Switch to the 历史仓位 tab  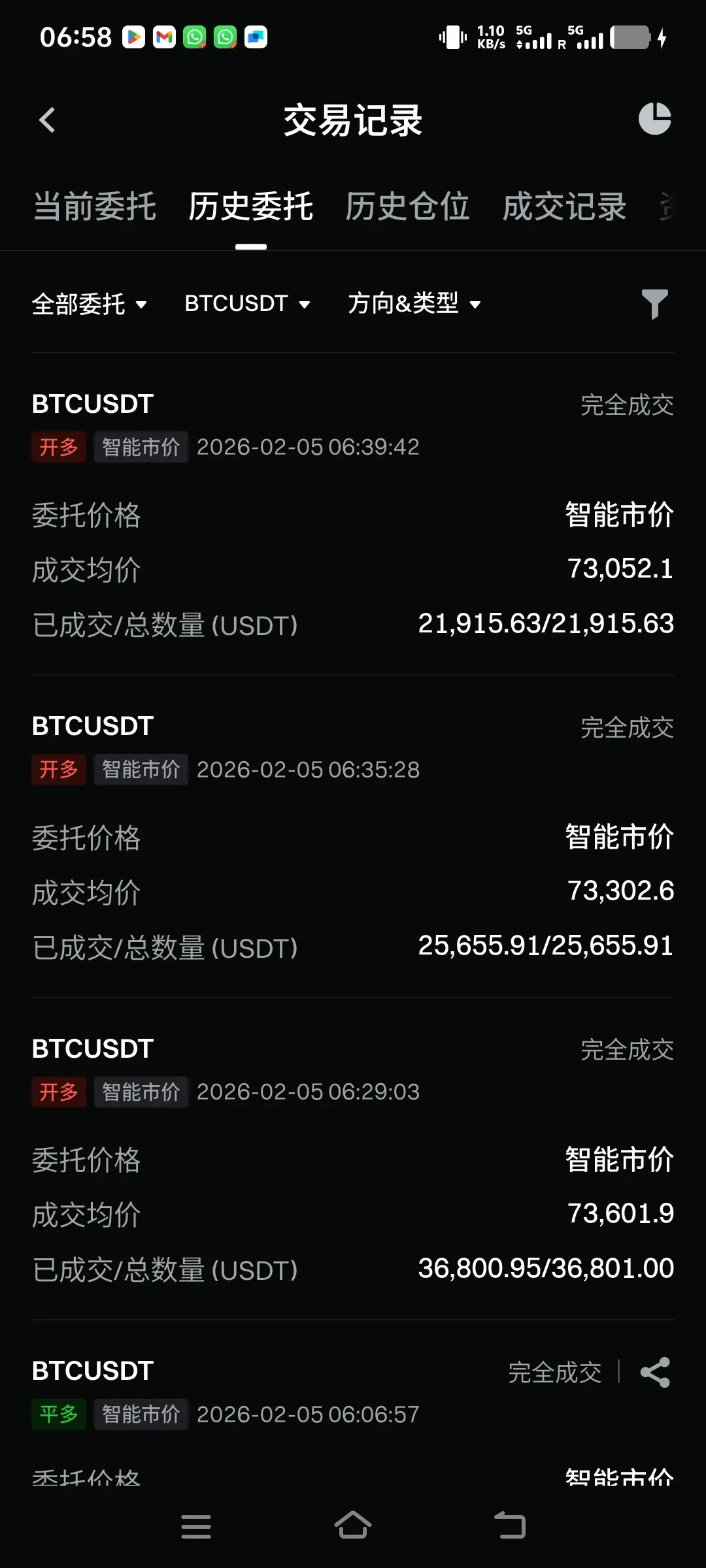click(x=407, y=207)
